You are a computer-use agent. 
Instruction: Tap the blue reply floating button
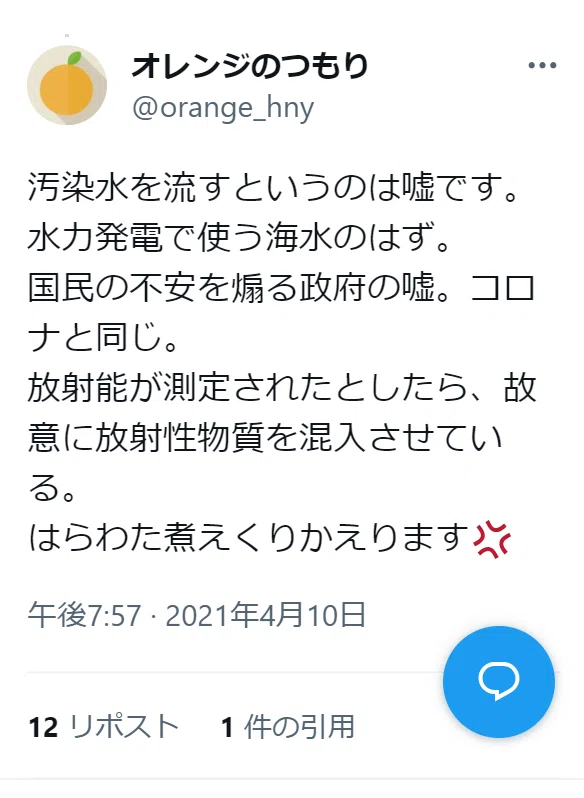coord(499,681)
